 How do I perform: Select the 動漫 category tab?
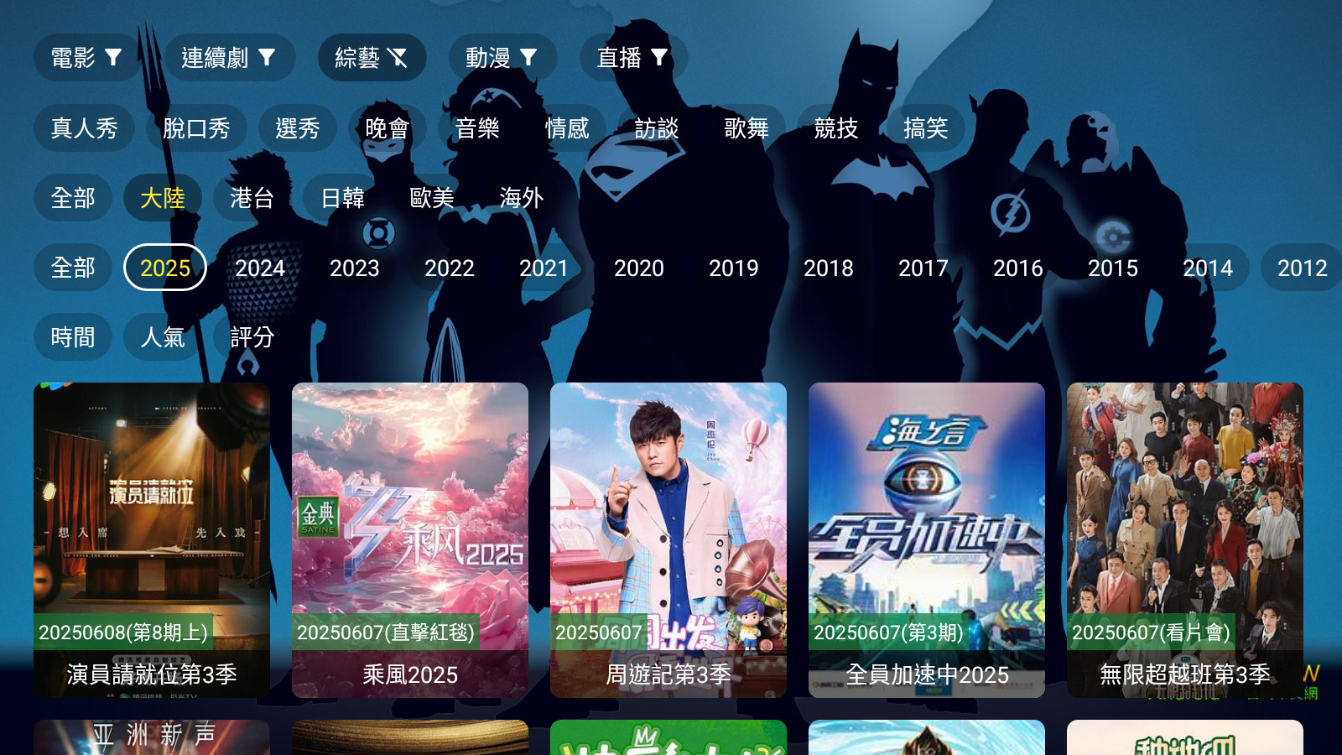[502, 58]
